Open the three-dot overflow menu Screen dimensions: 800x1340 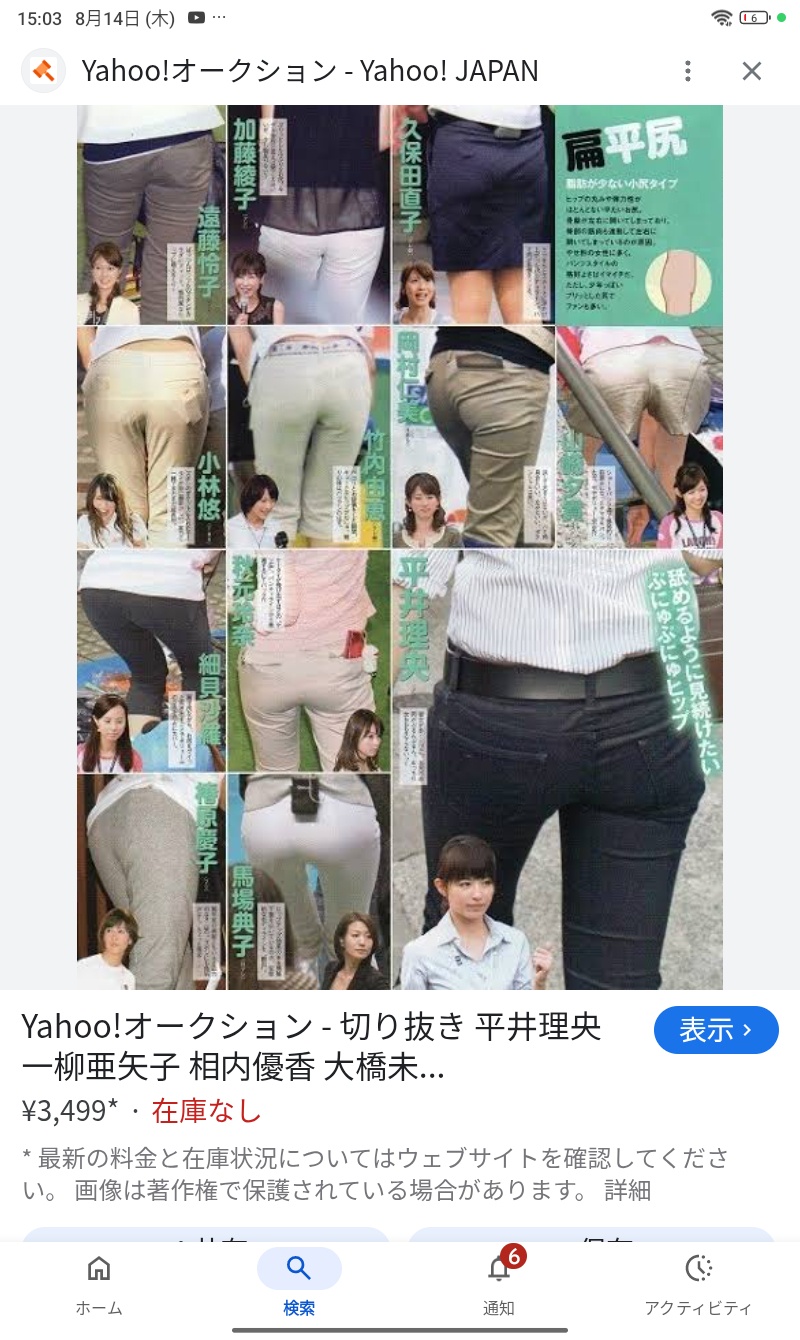click(687, 71)
